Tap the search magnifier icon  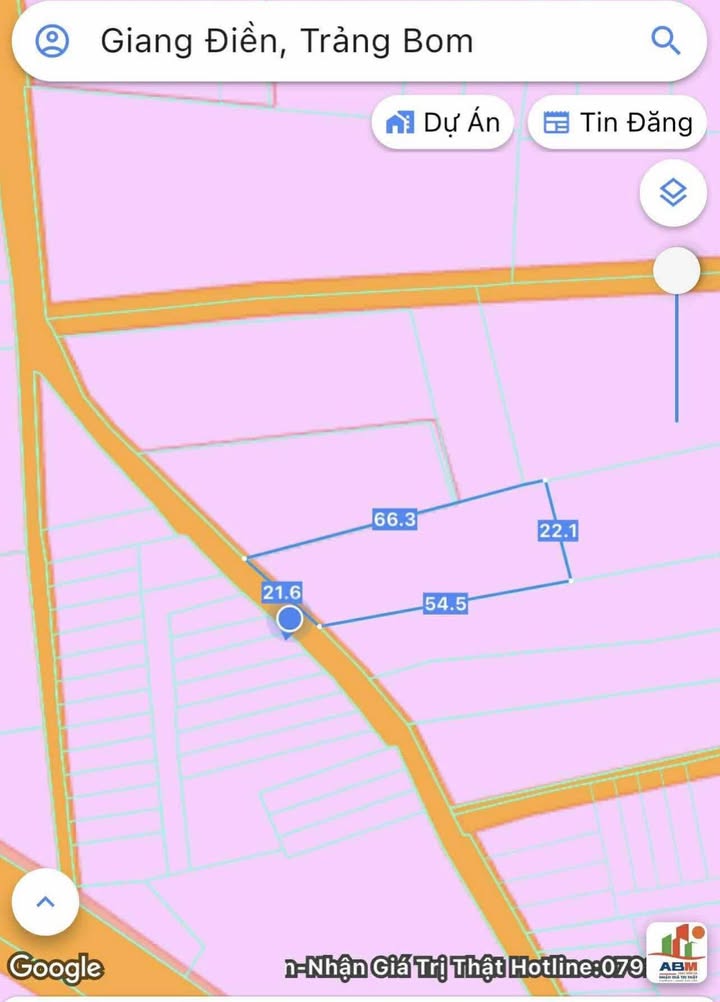pyautogui.click(x=665, y=41)
